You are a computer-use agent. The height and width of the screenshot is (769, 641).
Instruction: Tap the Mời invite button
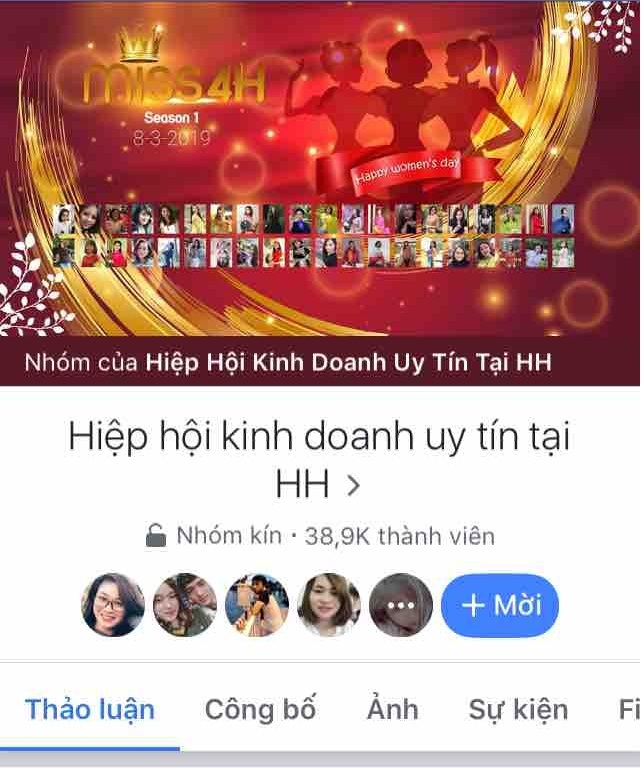click(x=499, y=605)
